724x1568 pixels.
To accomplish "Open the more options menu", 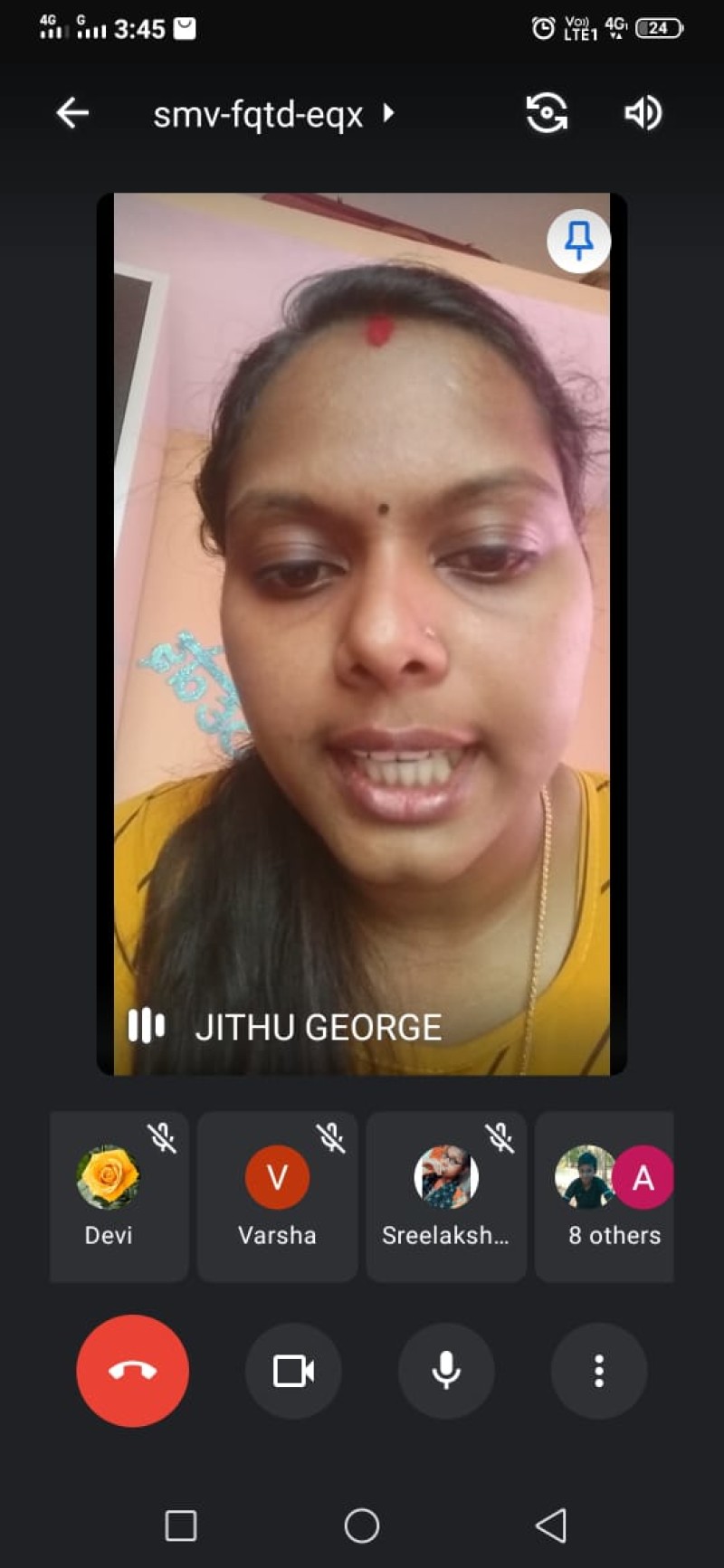I will 598,1370.
